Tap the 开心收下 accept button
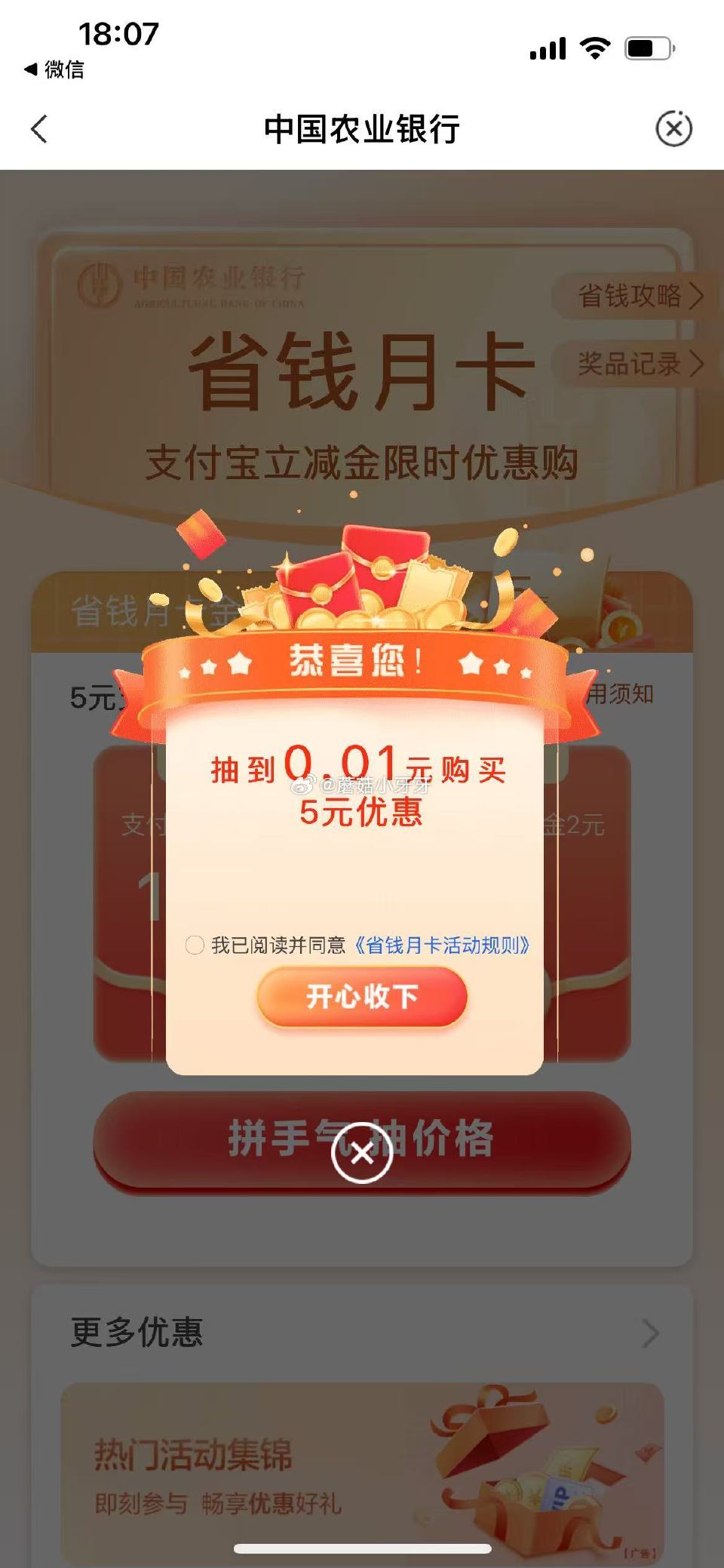The height and width of the screenshot is (1568, 724). [360, 997]
